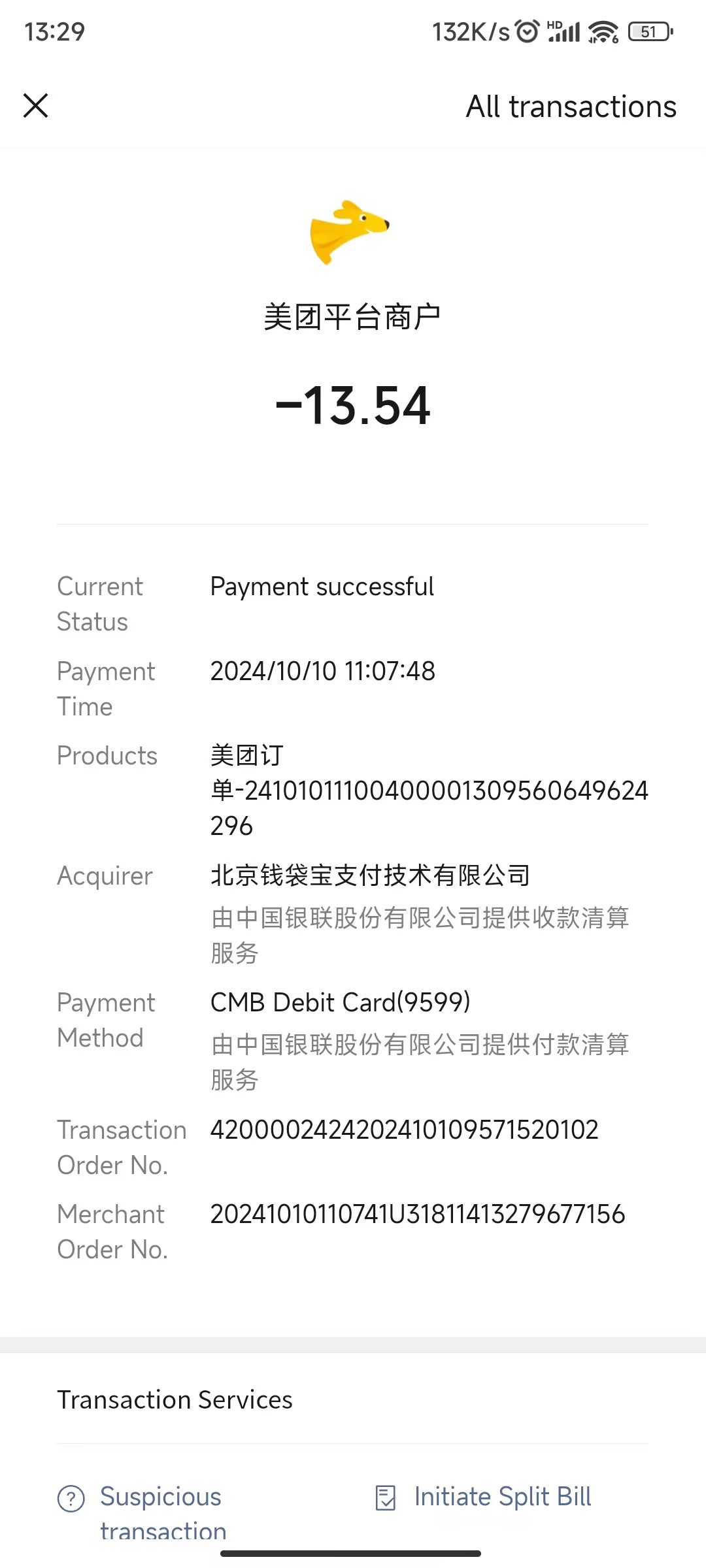Screen dimensions: 706x1568
Task: Close the transaction details page
Action: [x=36, y=106]
